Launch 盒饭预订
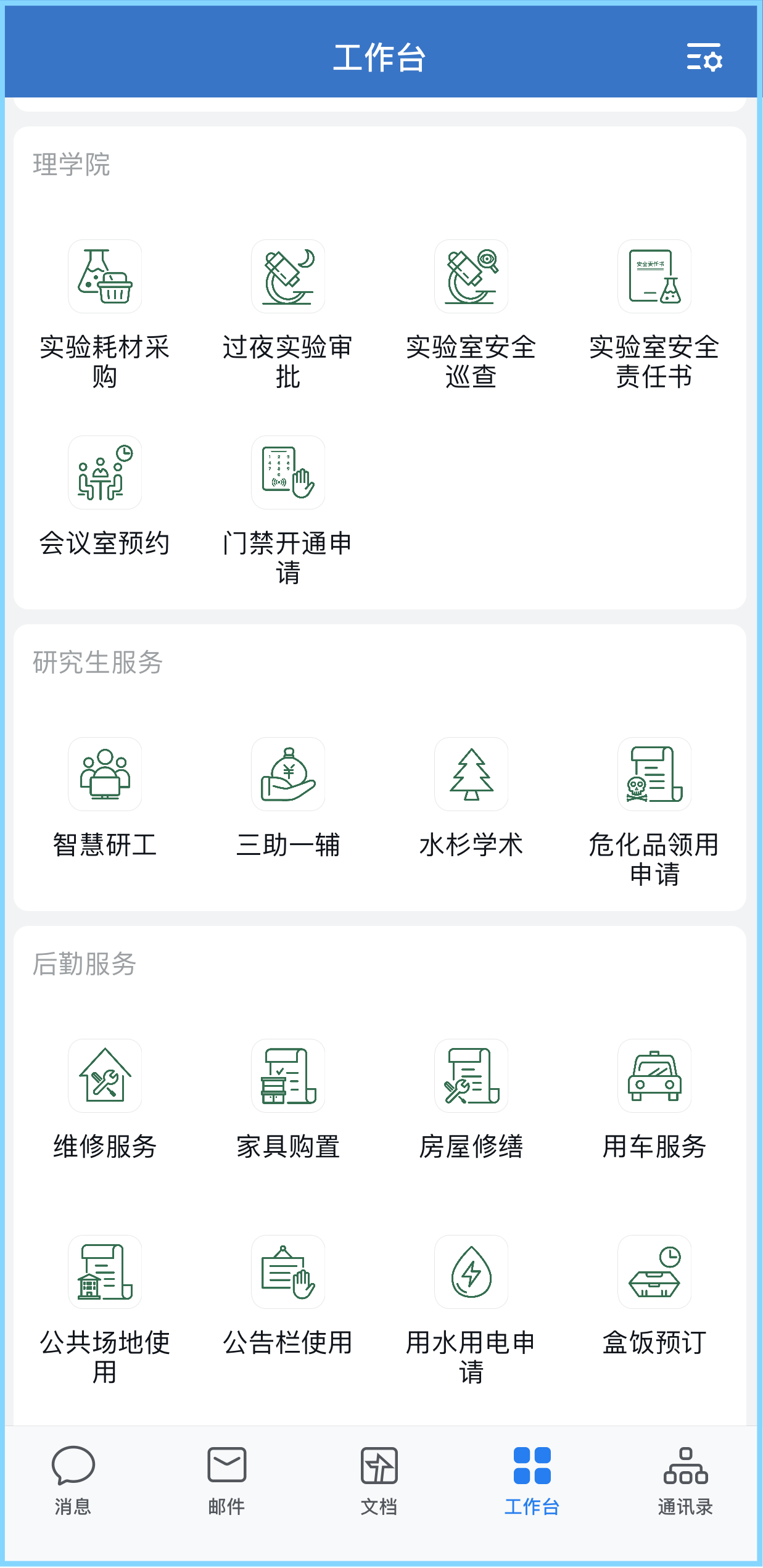 click(654, 1296)
